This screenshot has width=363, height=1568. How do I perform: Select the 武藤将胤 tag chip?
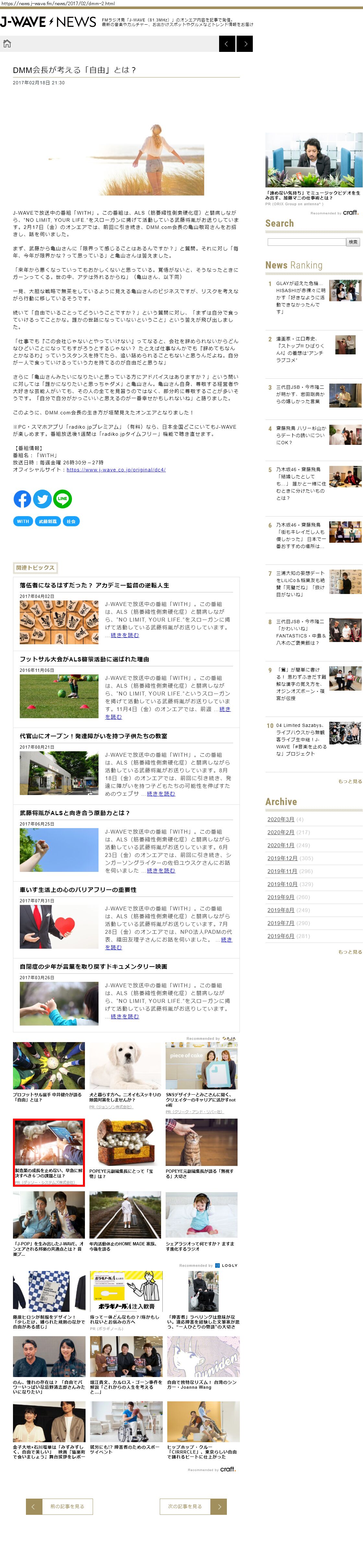pos(47,521)
